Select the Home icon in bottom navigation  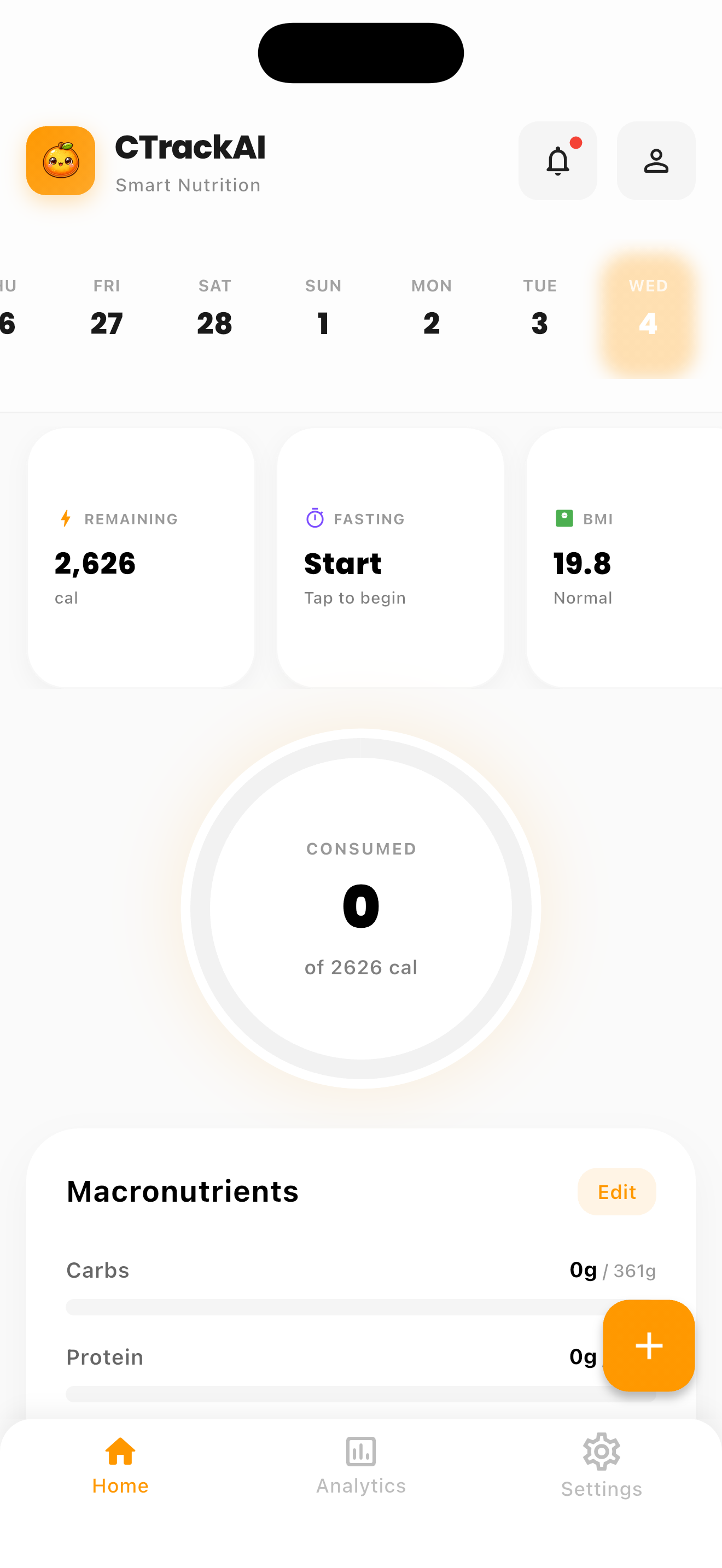120,1452
